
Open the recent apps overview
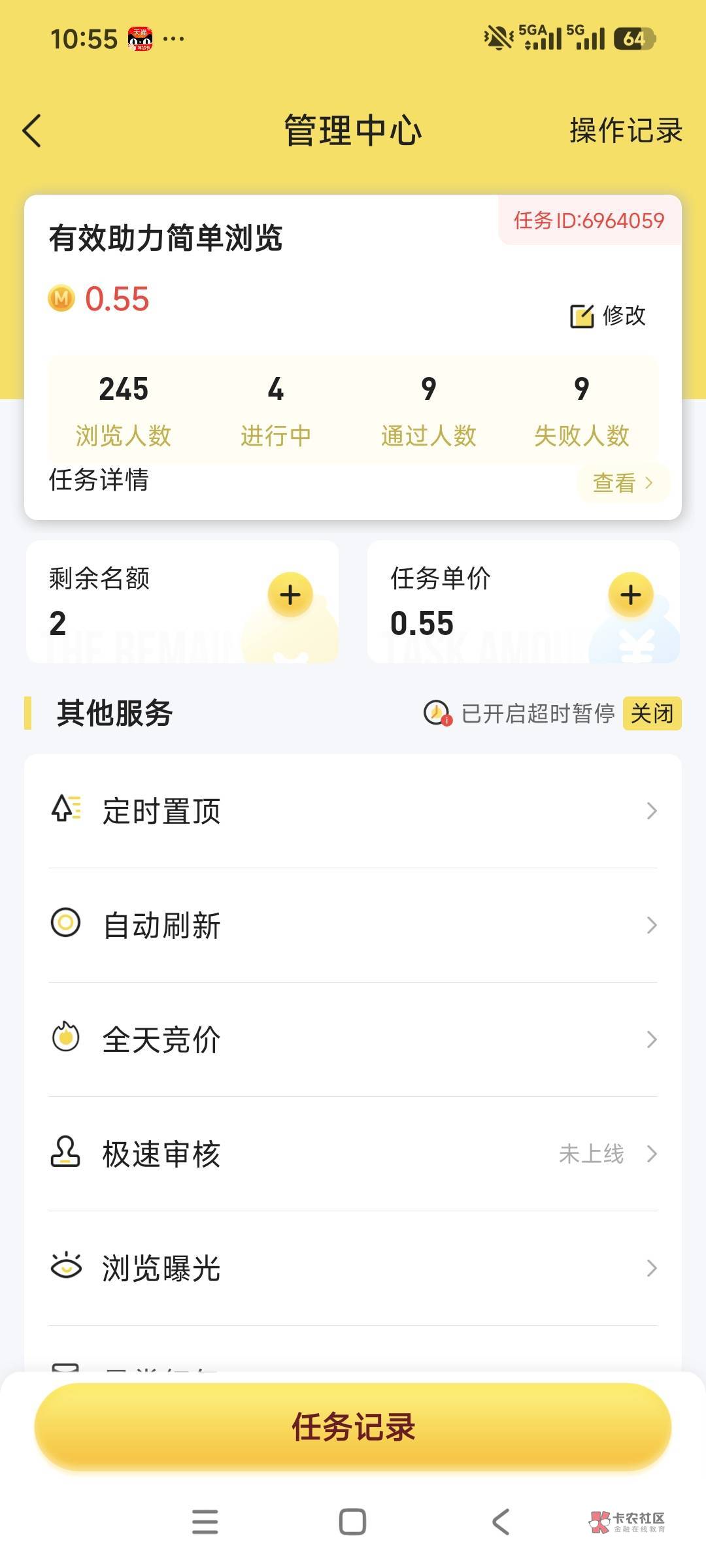205,1522
